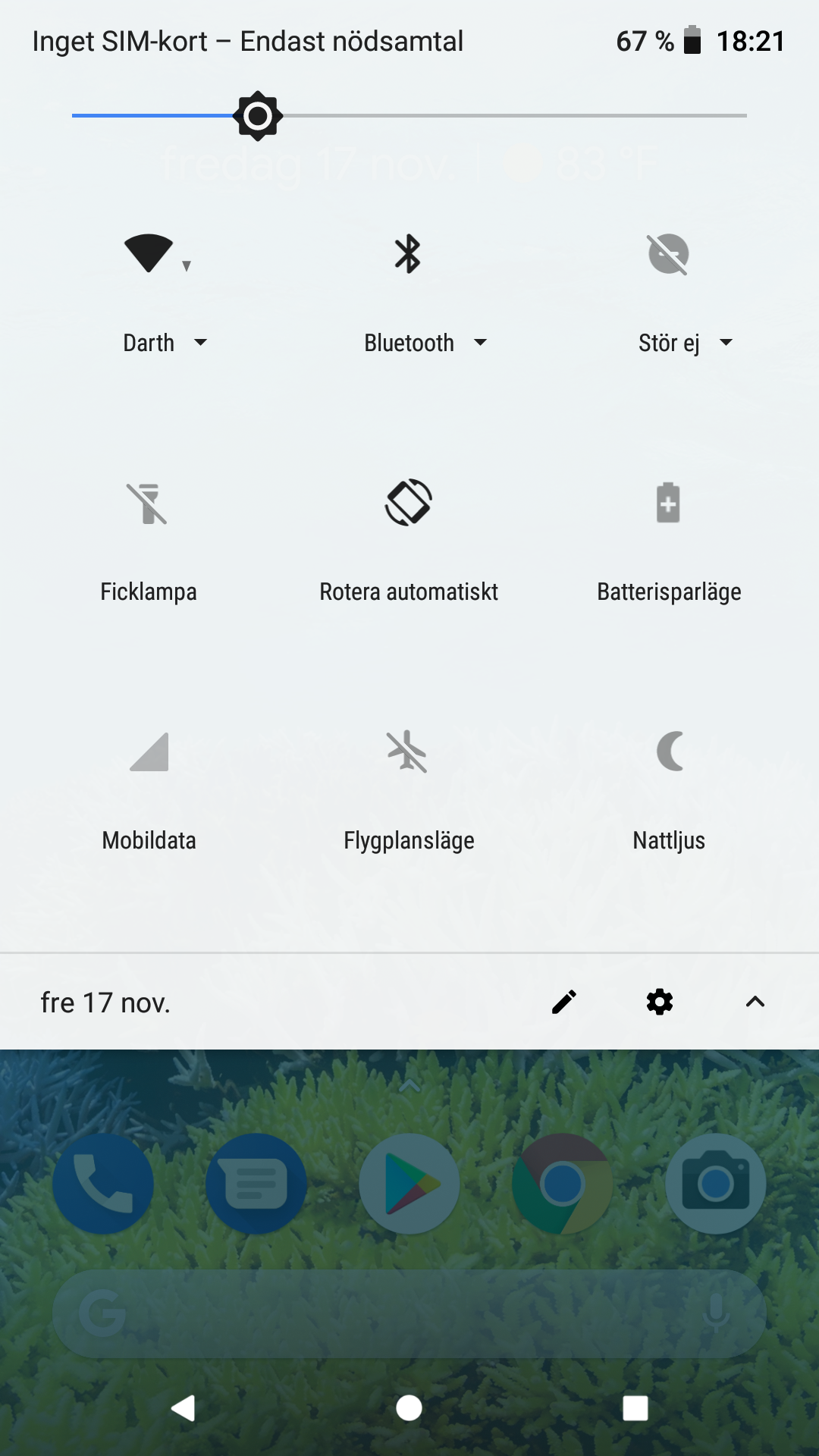Enable Batterisparläge
The width and height of the screenshot is (819, 1456).
pyautogui.click(x=668, y=503)
